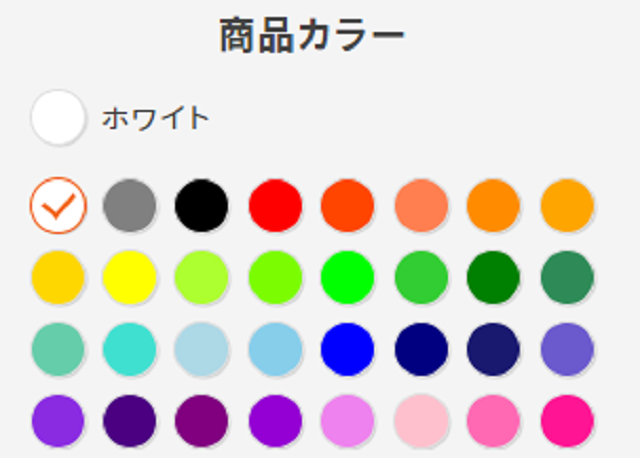Select the sky blue swatch
640x458 pixels.
point(275,349)
